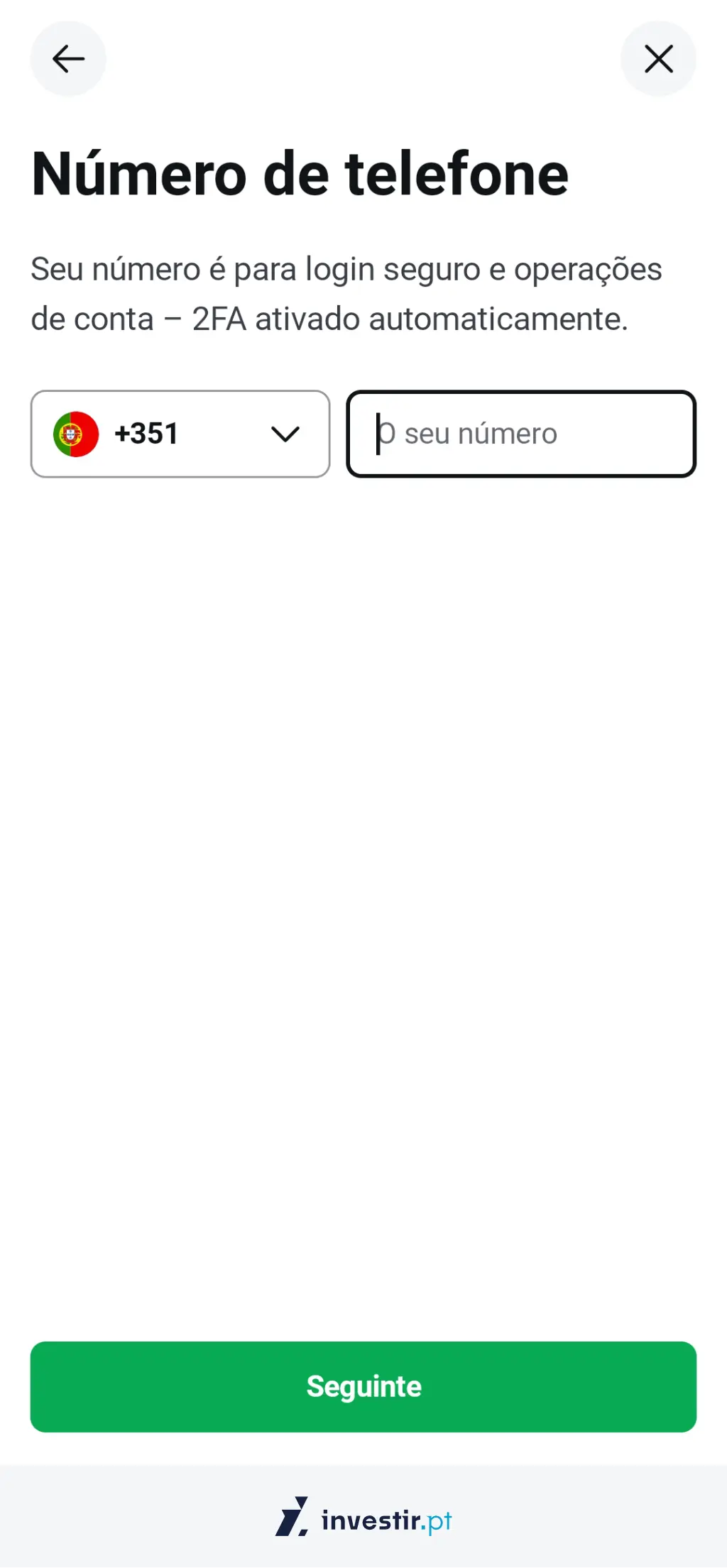The image size is (727, 1568).
Task: Focus the 'O seu número' phone field
Action: 521,434
